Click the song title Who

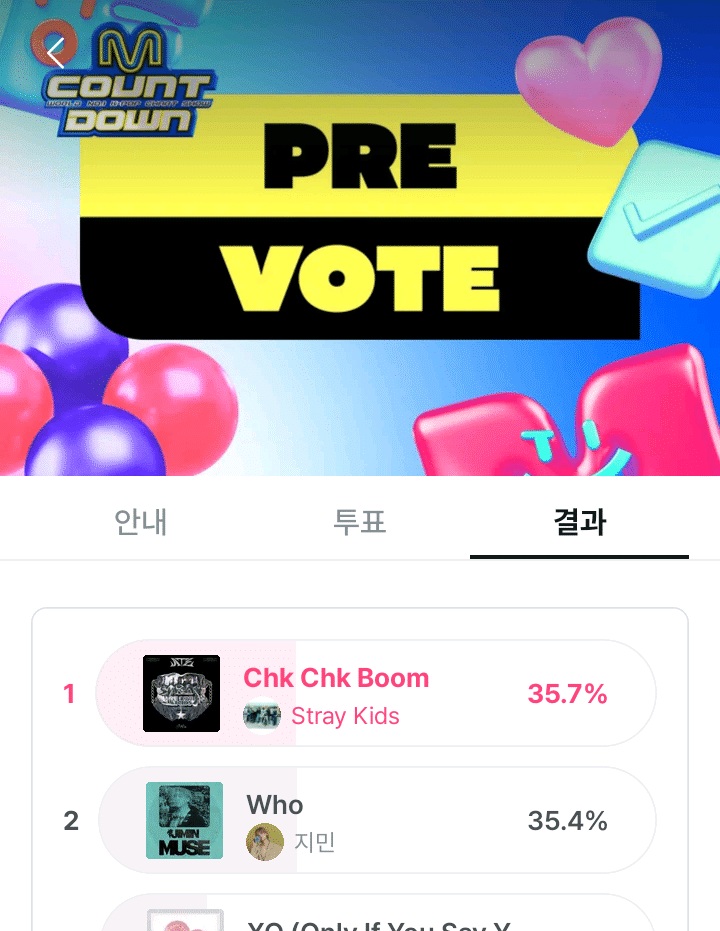click(274, 805)
